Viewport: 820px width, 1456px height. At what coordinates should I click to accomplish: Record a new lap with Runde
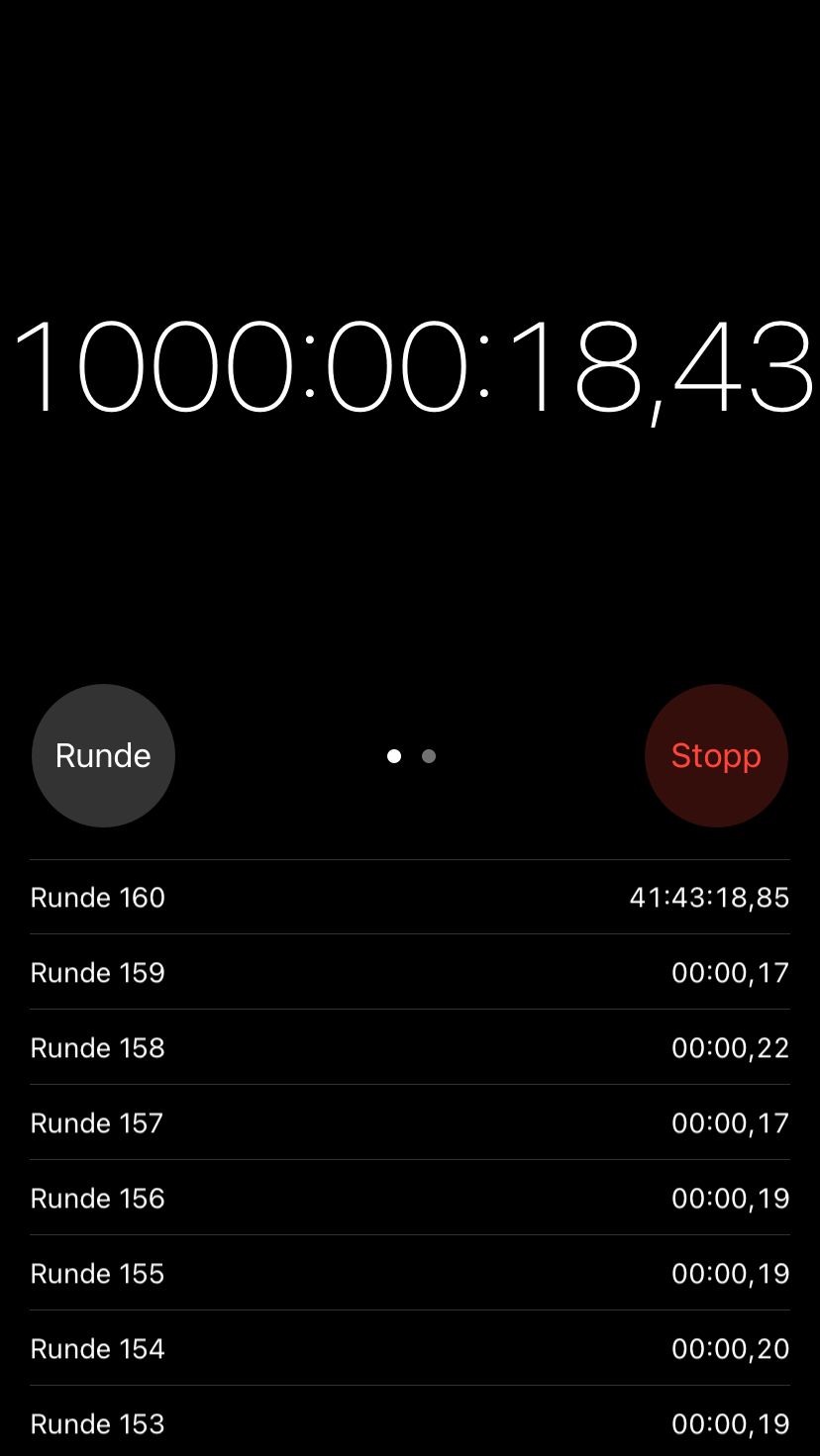(x=103, y=755)
